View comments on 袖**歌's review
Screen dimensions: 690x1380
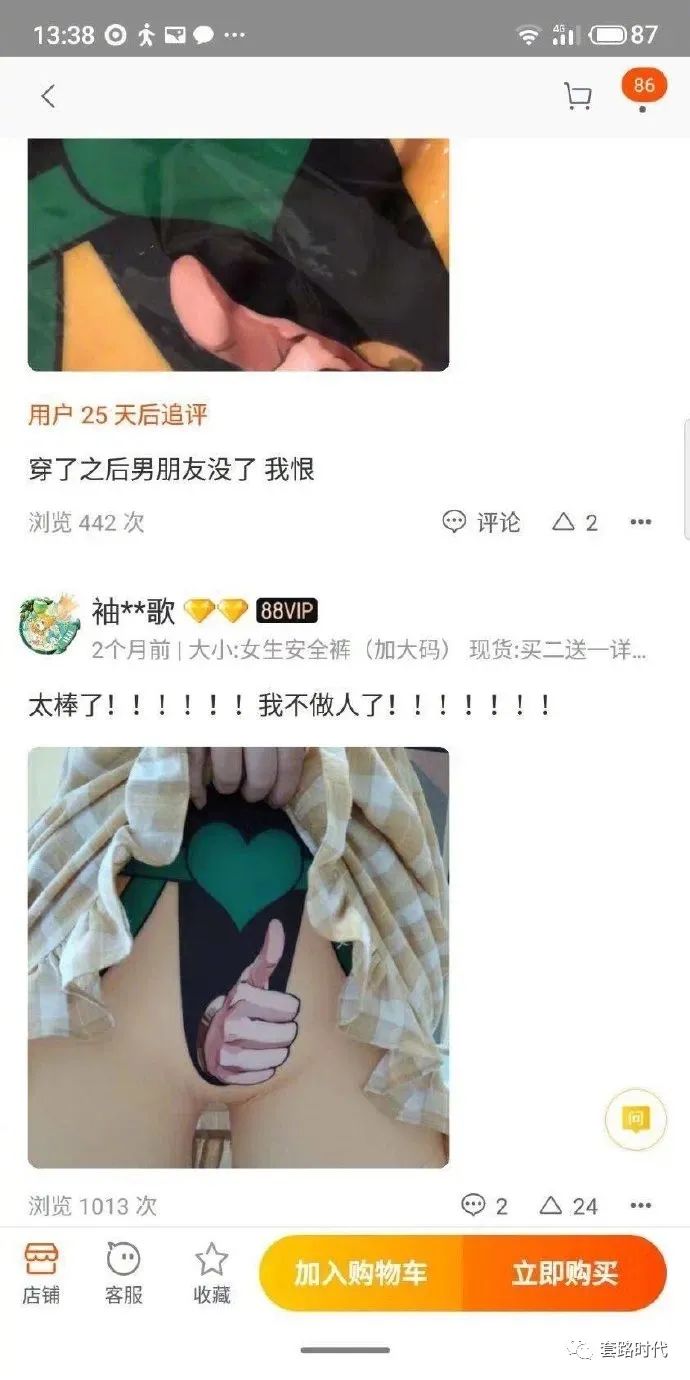point(485,1206)
